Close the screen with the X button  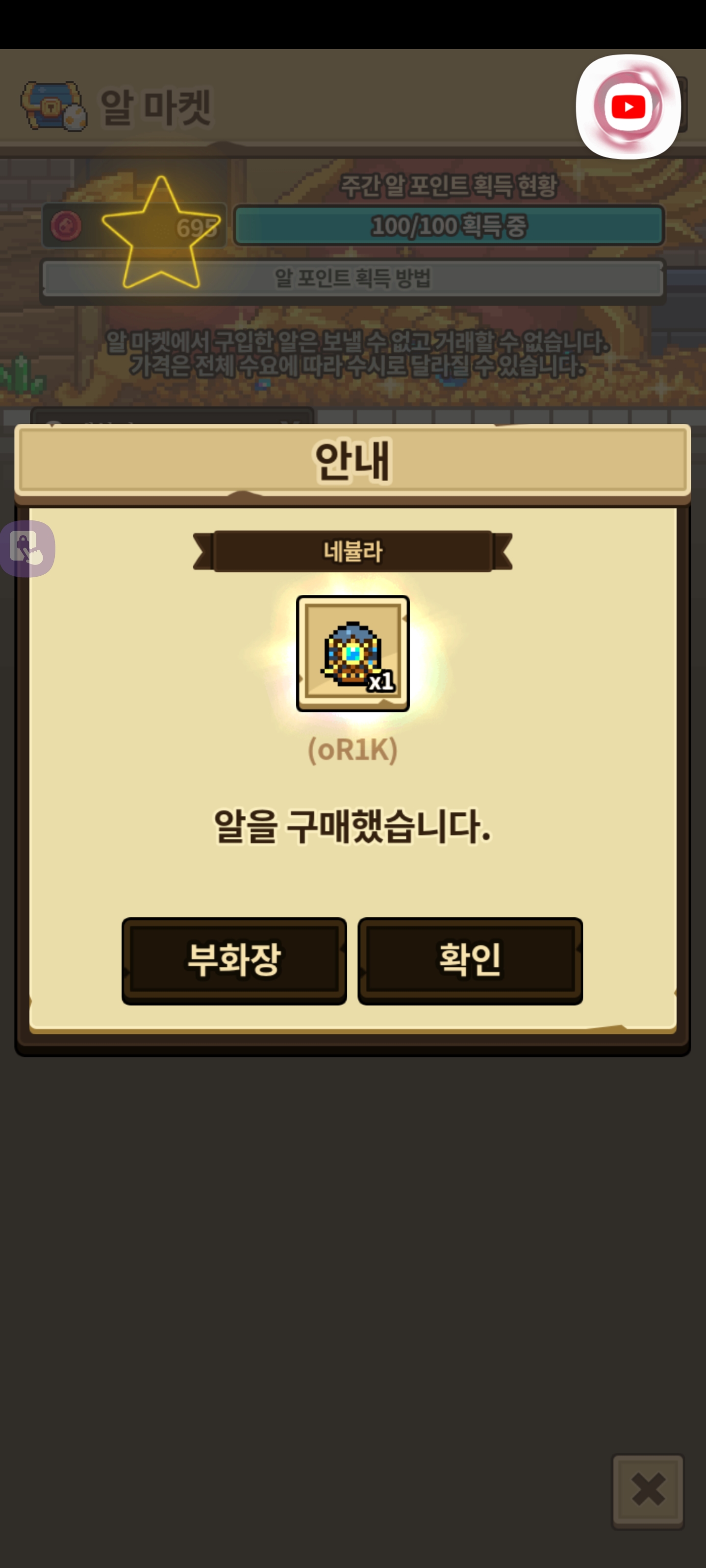coord(648,1491)
